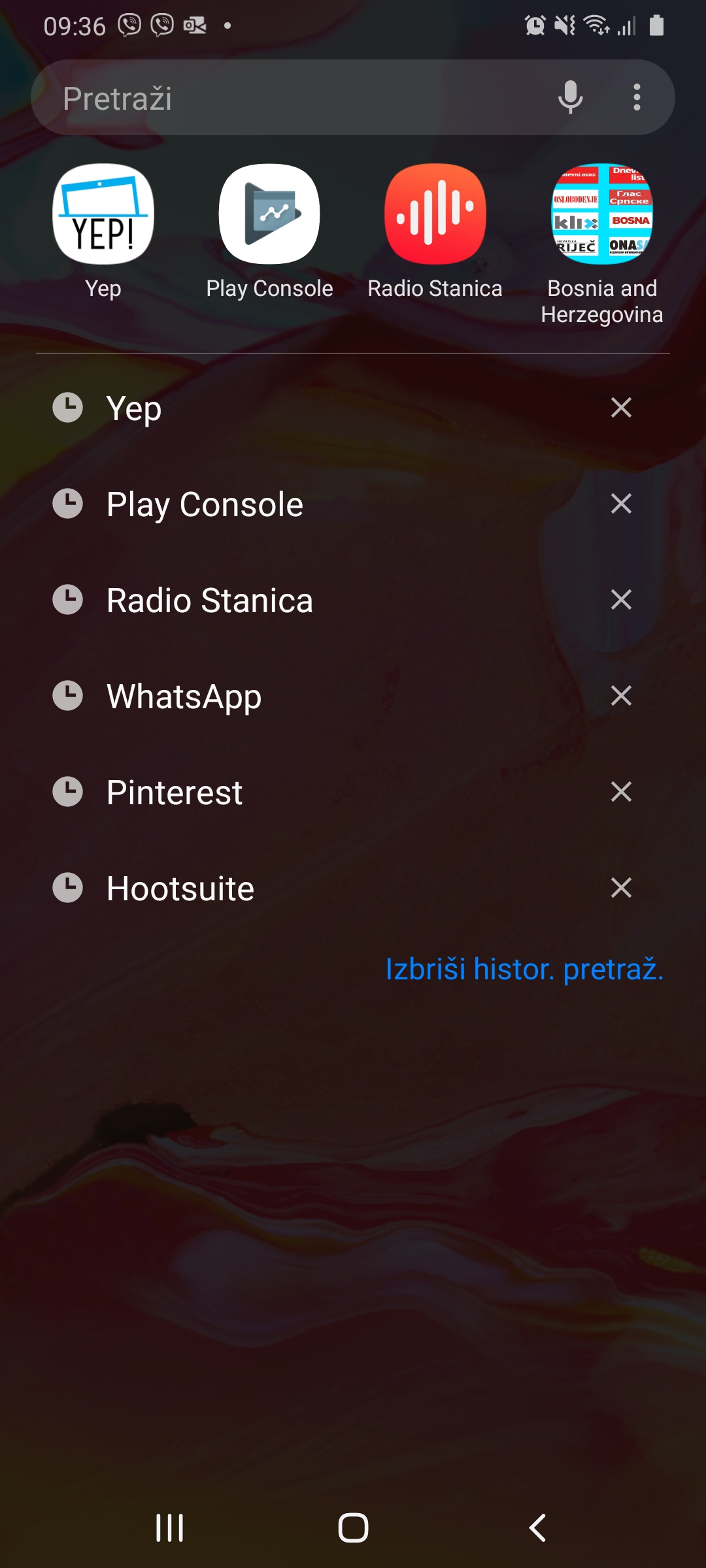Launch the Yep app icon
The width and height of the screenshot is (706, 1568).
pos(103,214)
